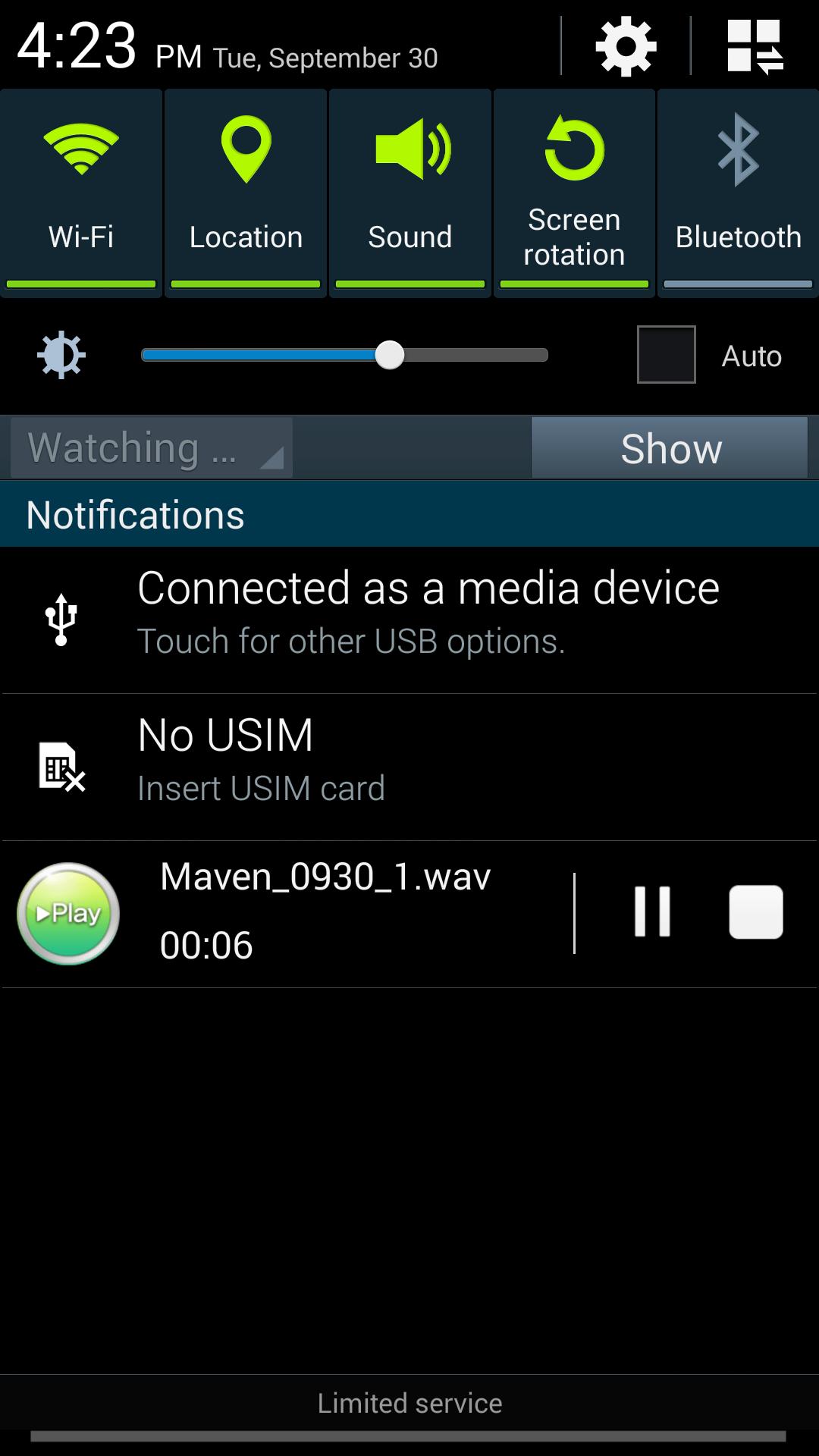The height and width of the screenshot is (1456, 819).
Task: Check the Auto brightness box
Action: (x=666, y=355)
